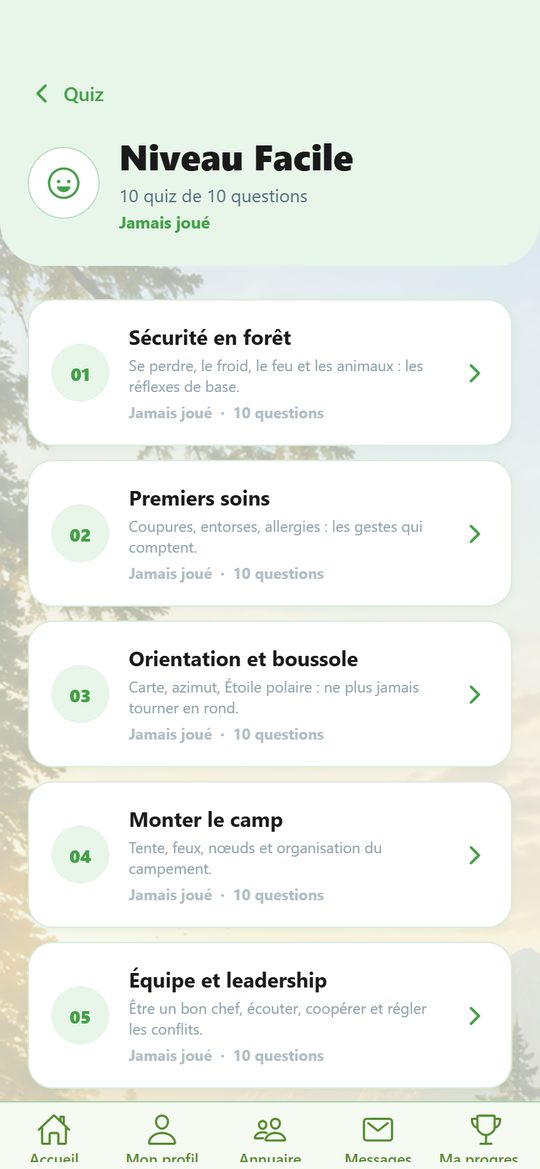
Task: Start the Premiers soins quiz
Action: (269, 533)
